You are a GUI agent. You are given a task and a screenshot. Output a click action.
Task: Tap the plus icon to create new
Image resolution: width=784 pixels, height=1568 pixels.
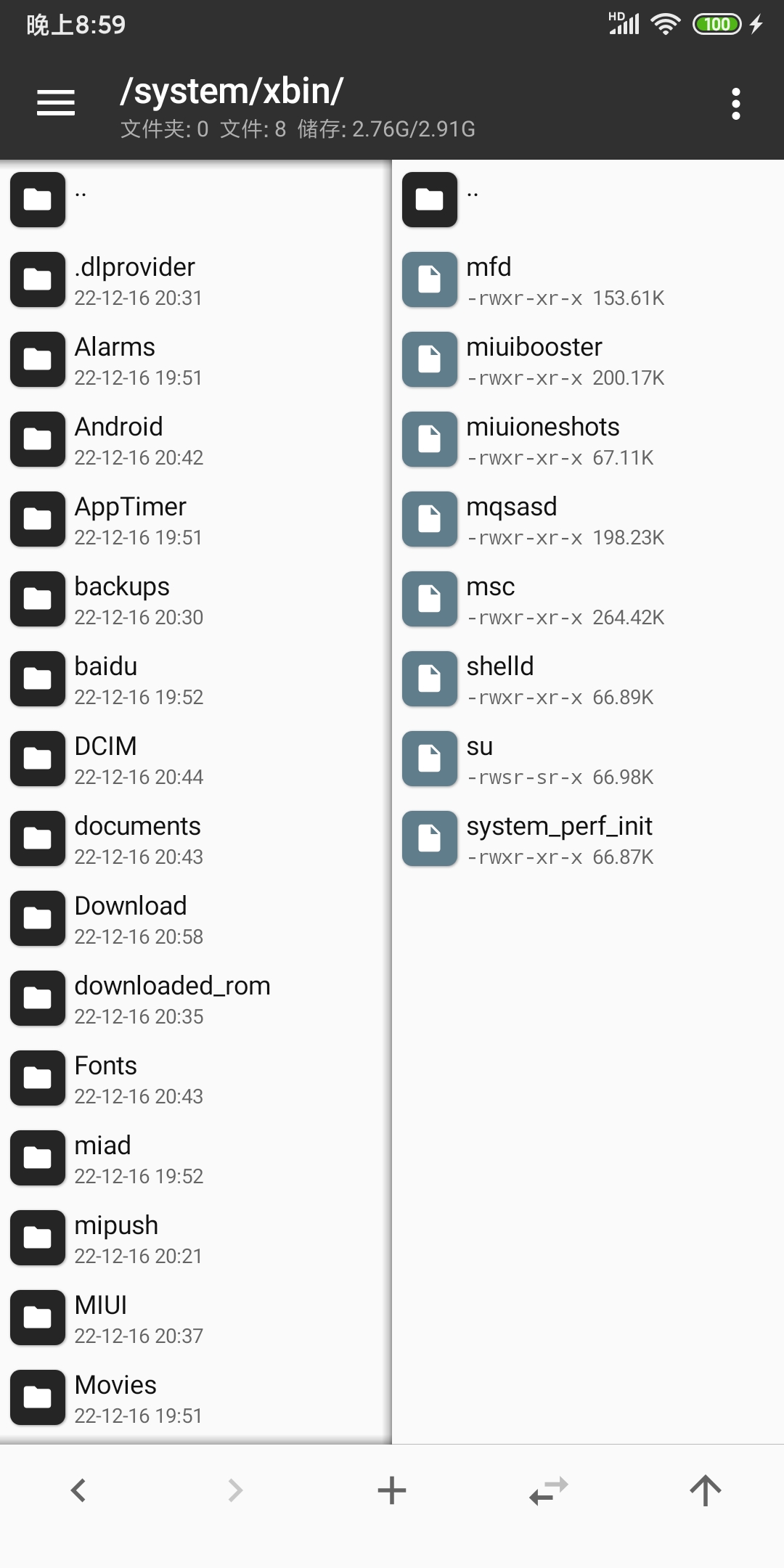[392, 1490]
